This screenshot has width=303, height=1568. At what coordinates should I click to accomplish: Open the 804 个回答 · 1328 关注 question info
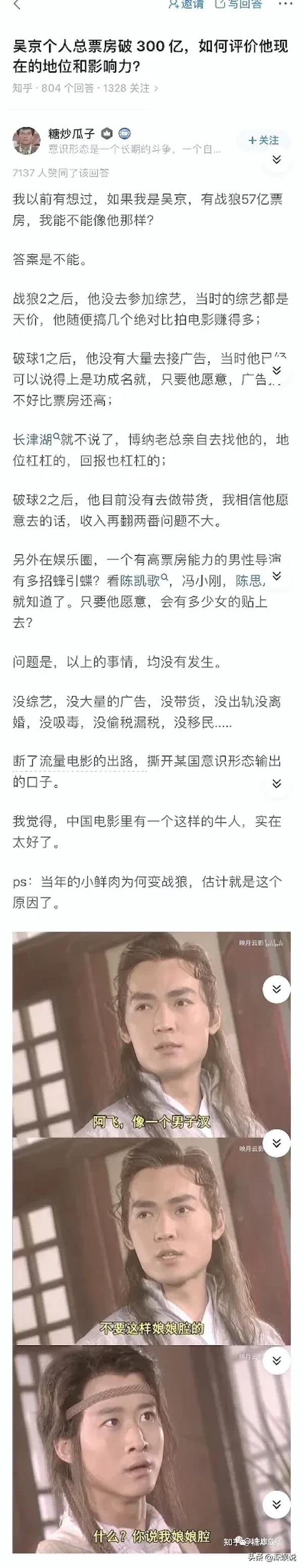(85, 88)
